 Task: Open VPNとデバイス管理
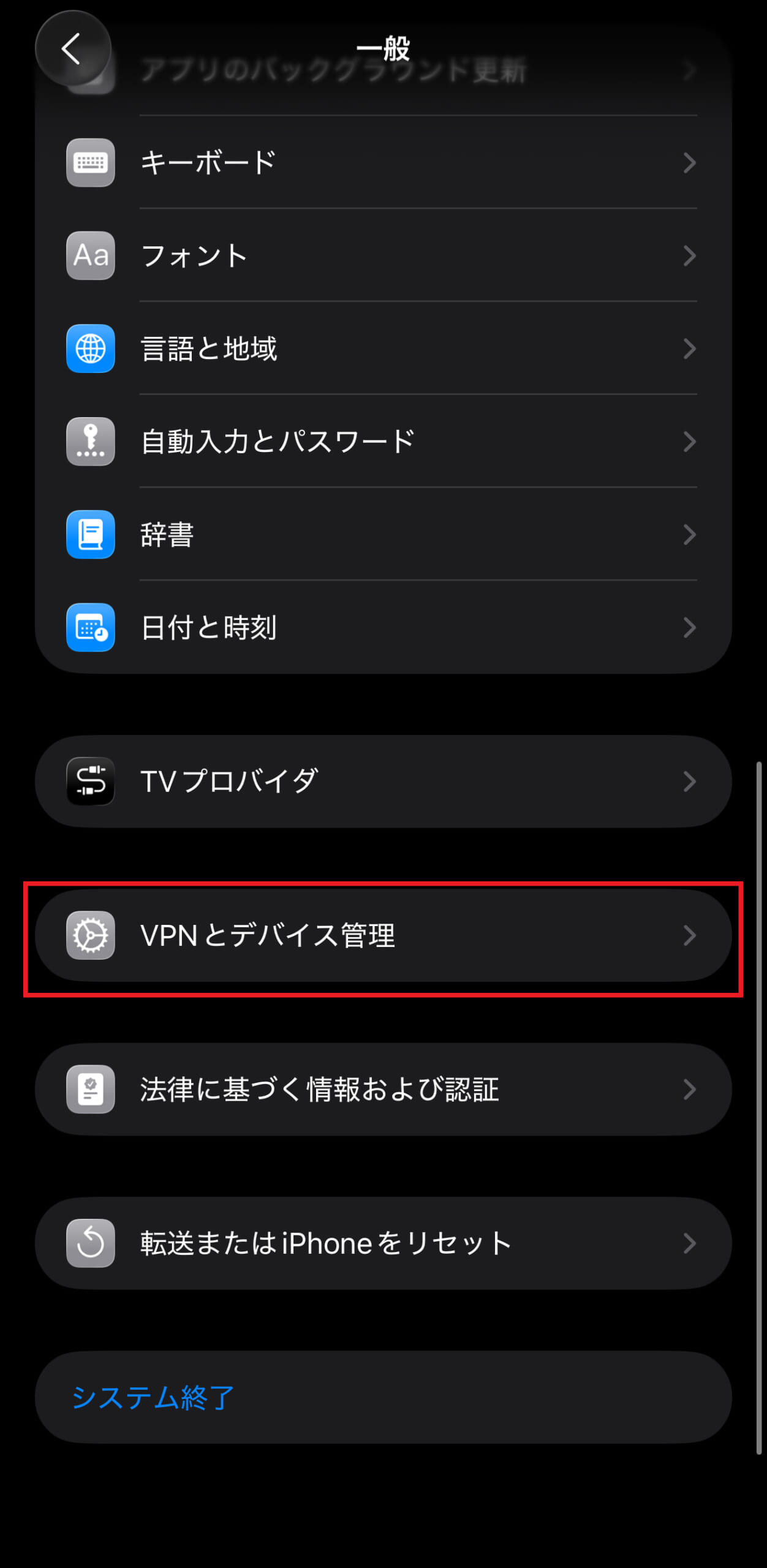[383, 935]
